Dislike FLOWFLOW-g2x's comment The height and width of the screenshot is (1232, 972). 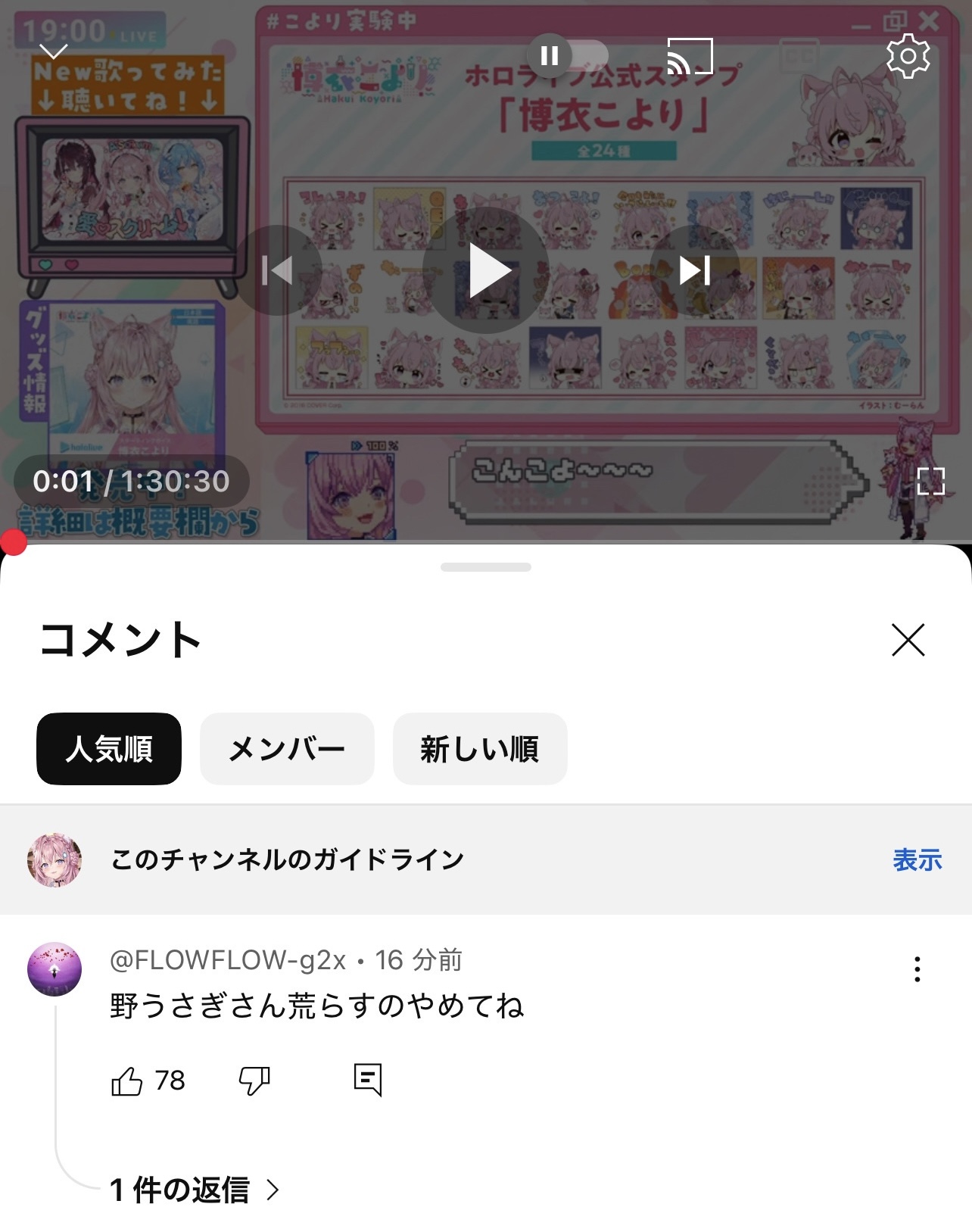click(254, 1081)
